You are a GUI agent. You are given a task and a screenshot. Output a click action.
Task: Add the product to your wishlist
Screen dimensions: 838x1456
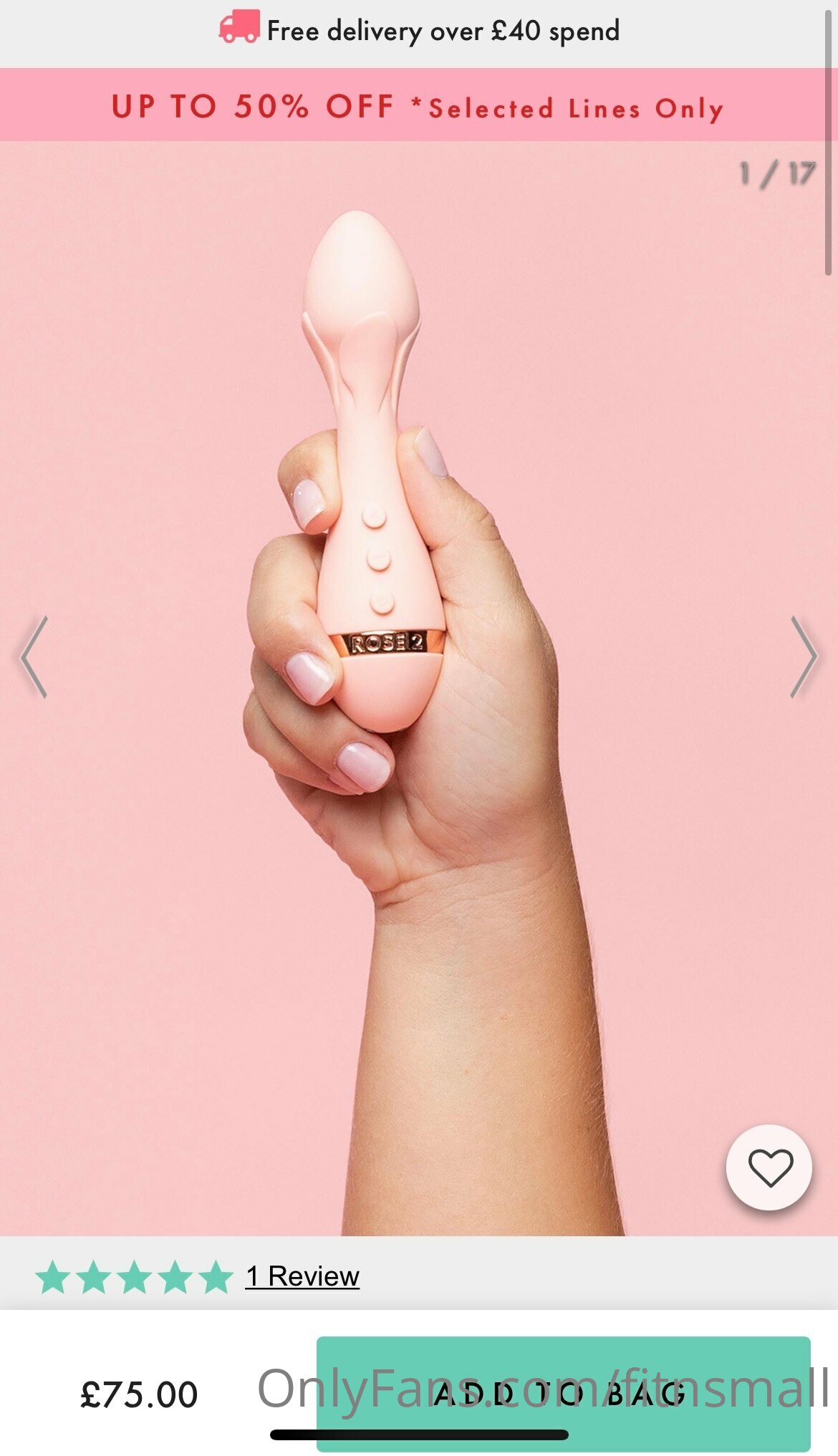769,1168
